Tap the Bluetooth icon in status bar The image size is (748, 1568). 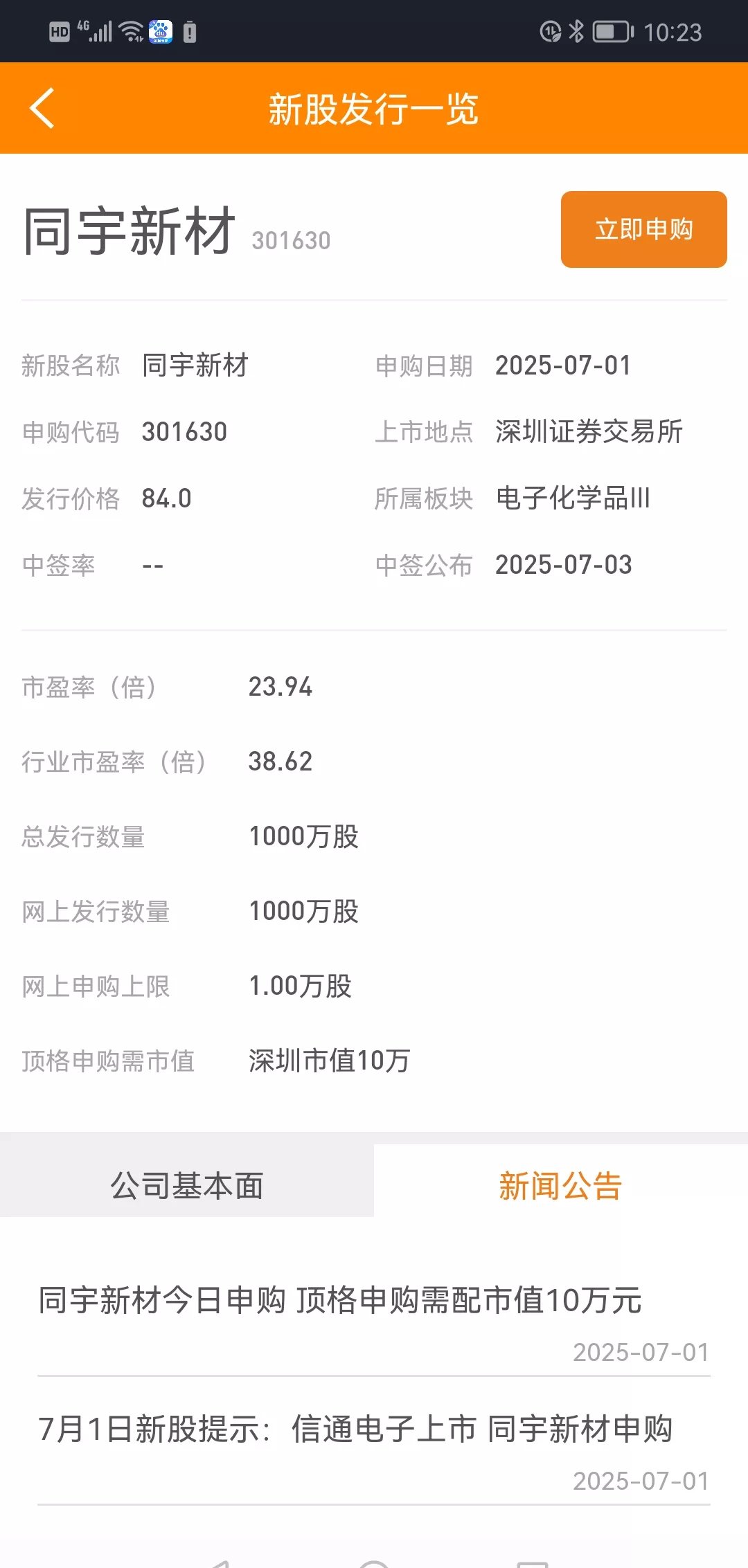575,30
